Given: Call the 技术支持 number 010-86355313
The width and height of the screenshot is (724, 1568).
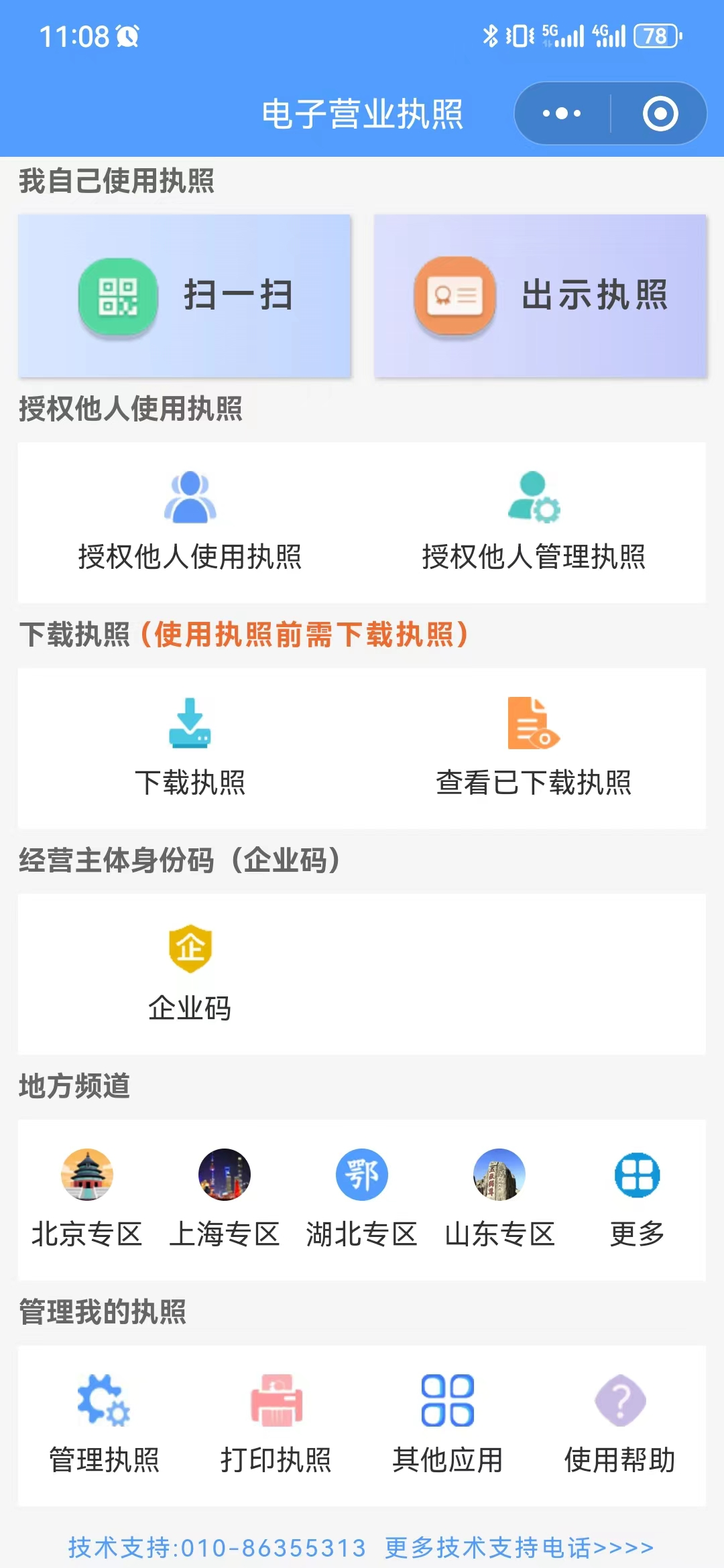Looking at the screenshot, I should pos(217,1547).
